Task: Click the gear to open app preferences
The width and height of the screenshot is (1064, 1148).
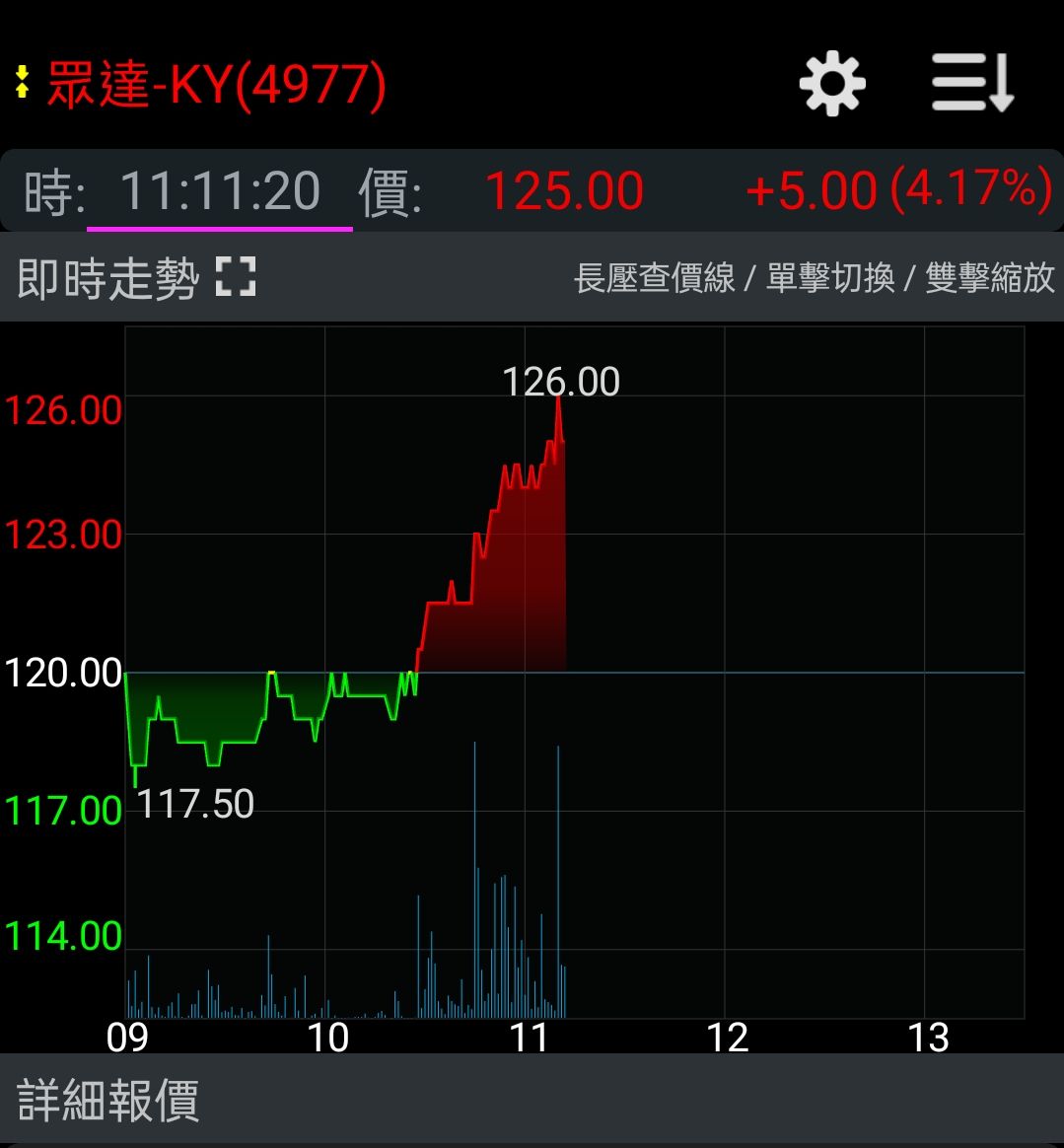Action: [831, 84]
